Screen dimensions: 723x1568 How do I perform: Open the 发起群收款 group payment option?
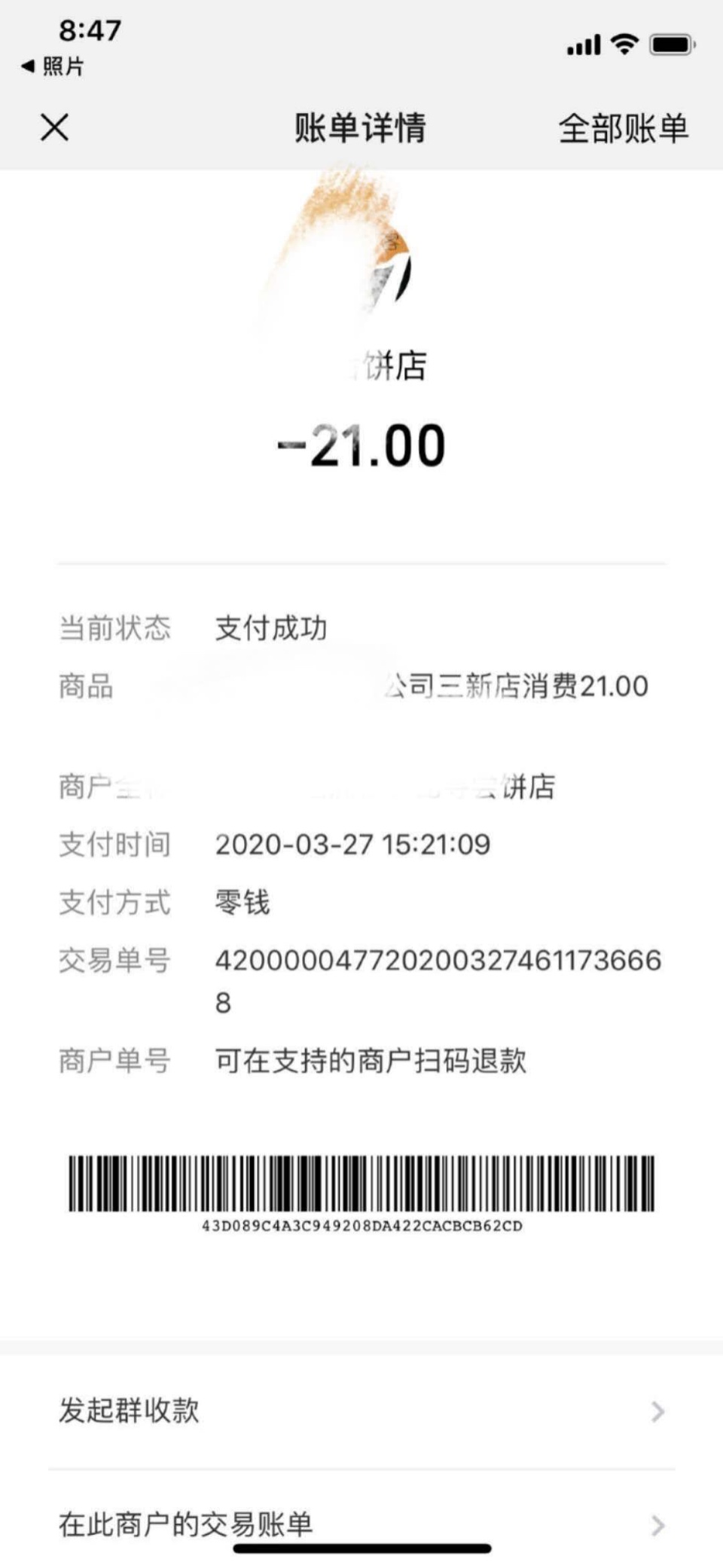click(360, 1411)
